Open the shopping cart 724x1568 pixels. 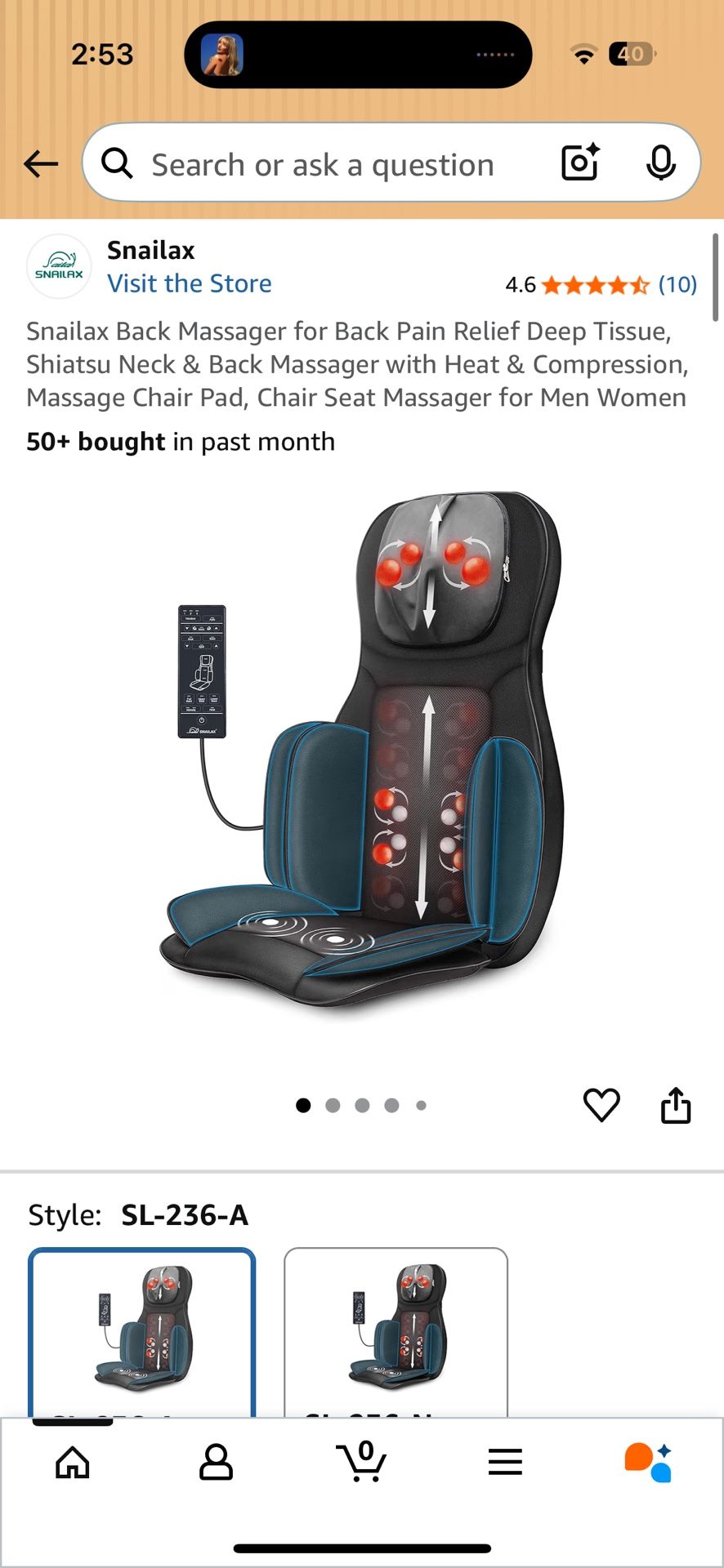(x=362, y=1462)
